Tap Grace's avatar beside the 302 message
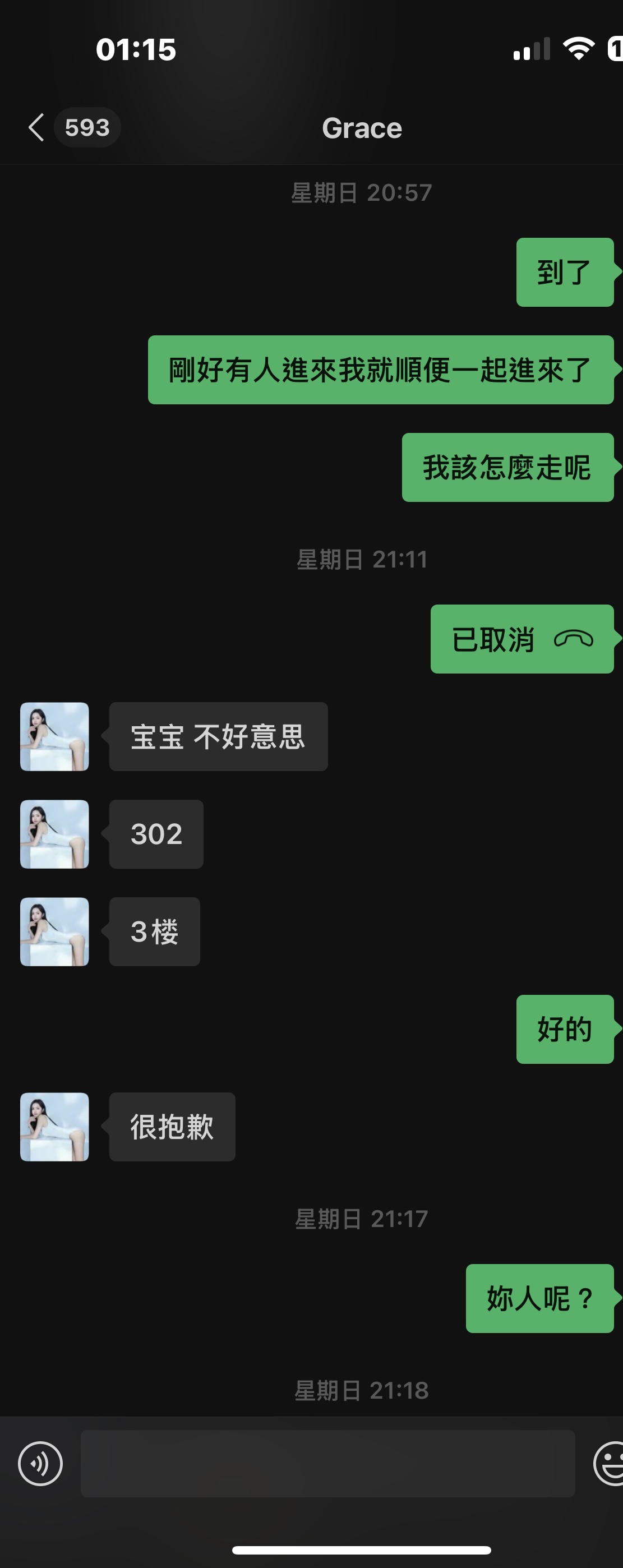Viewport: 623px width, 1568px height. click(x=55, y=834)
